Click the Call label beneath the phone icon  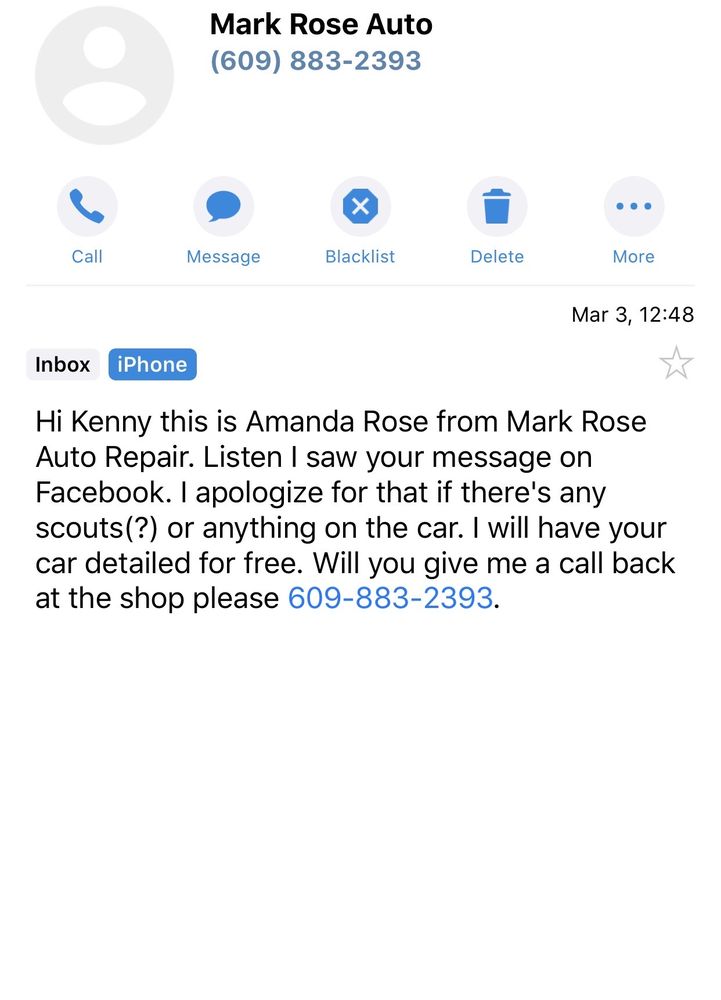(87, 256)
